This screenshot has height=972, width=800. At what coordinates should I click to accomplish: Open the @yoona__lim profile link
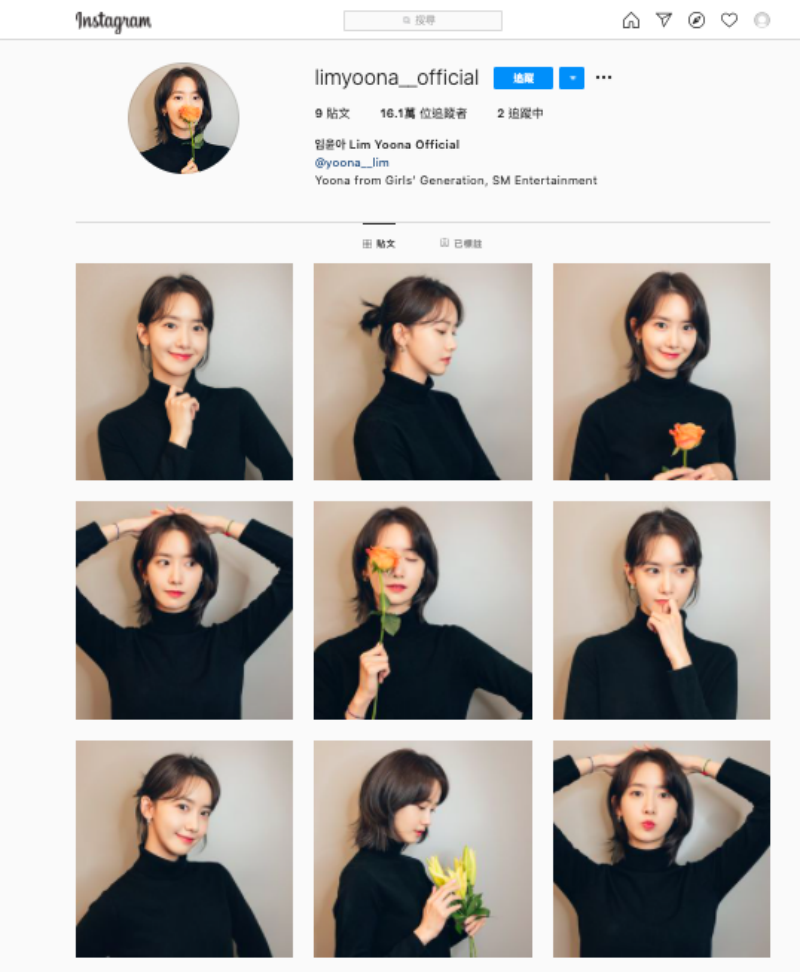(352, 162)
